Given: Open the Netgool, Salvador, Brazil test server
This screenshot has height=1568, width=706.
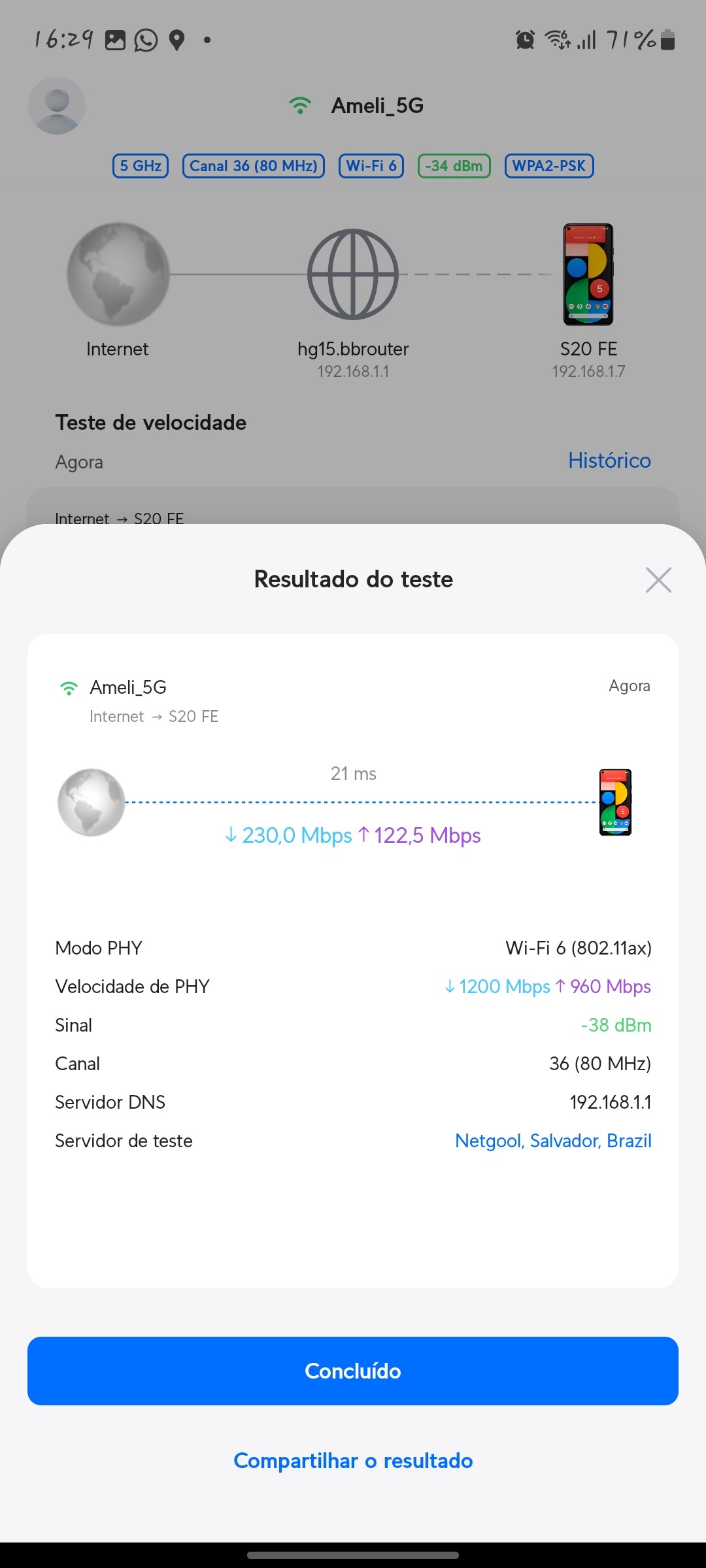Looking at the screenshot, I should pos(553,1141).
